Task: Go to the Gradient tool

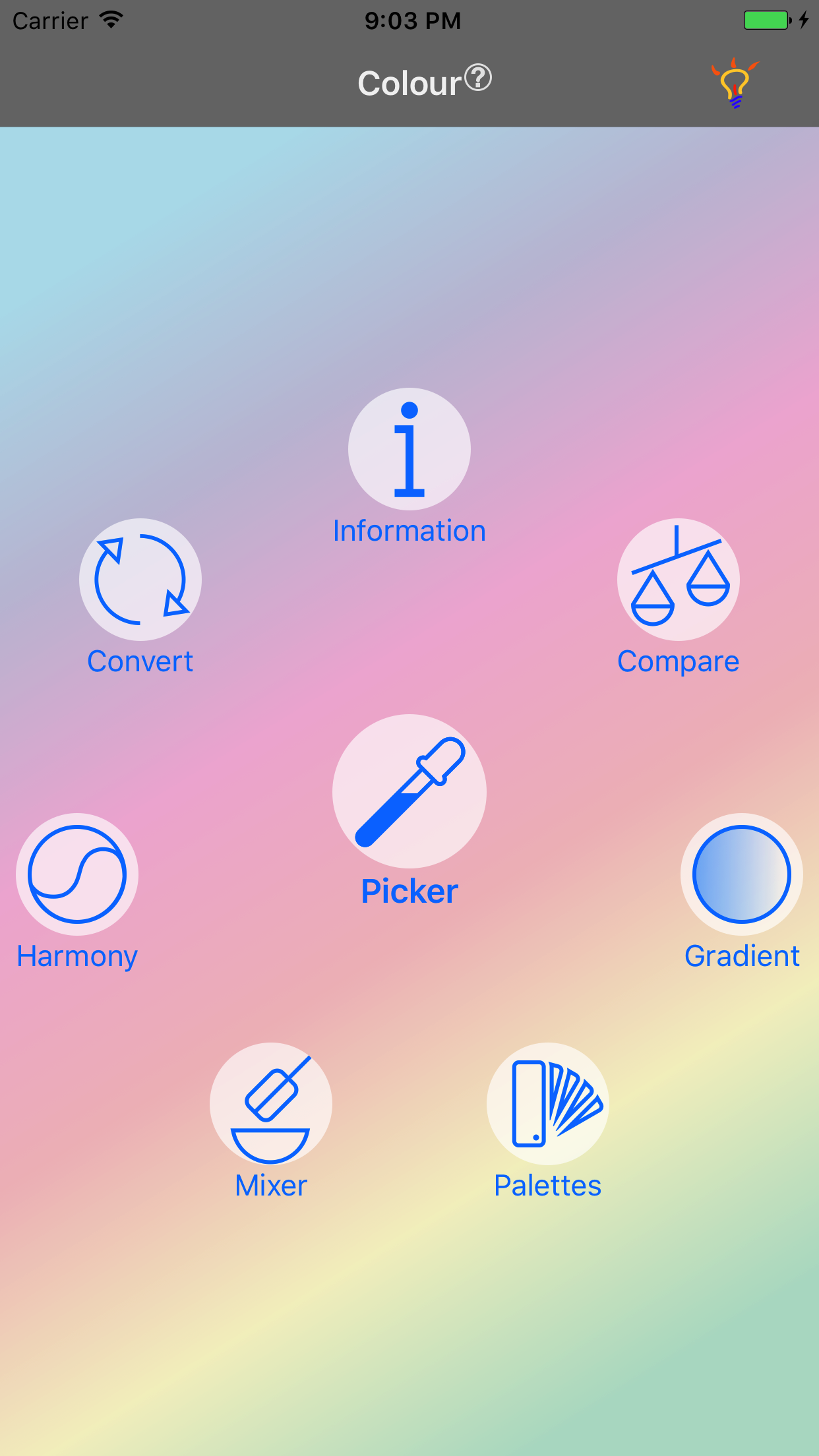Action: coord(741,874)
